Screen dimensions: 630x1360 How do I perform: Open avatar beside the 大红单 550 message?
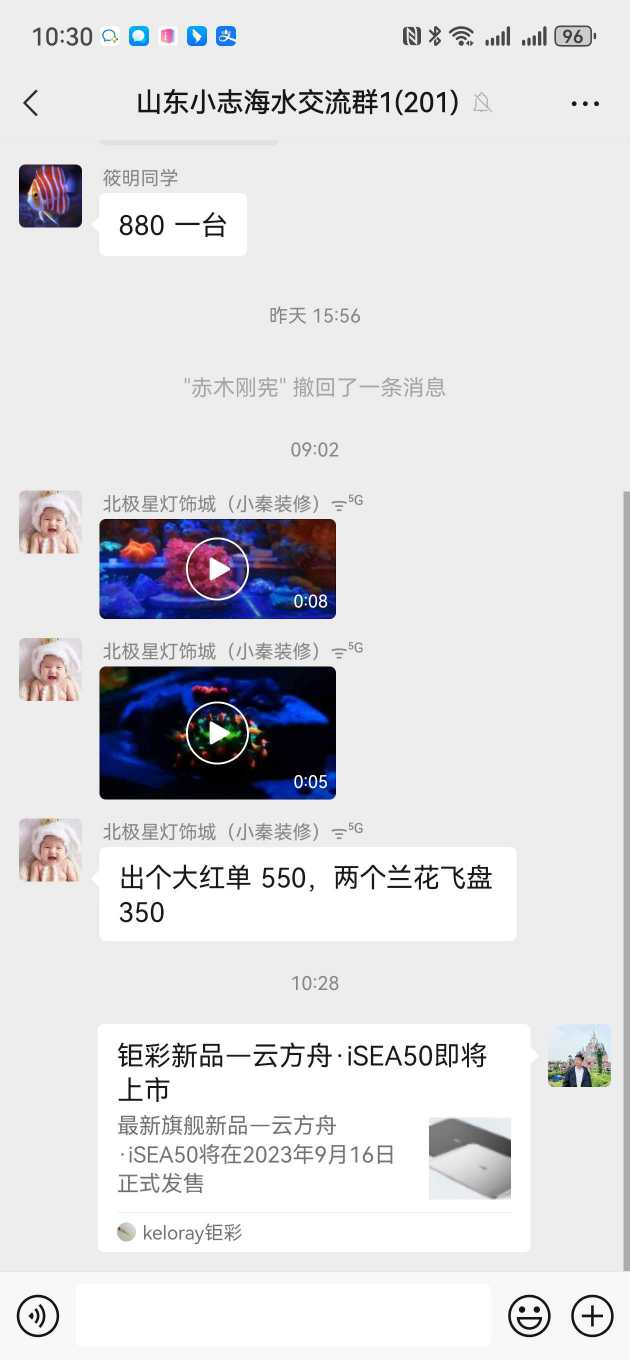50,850
